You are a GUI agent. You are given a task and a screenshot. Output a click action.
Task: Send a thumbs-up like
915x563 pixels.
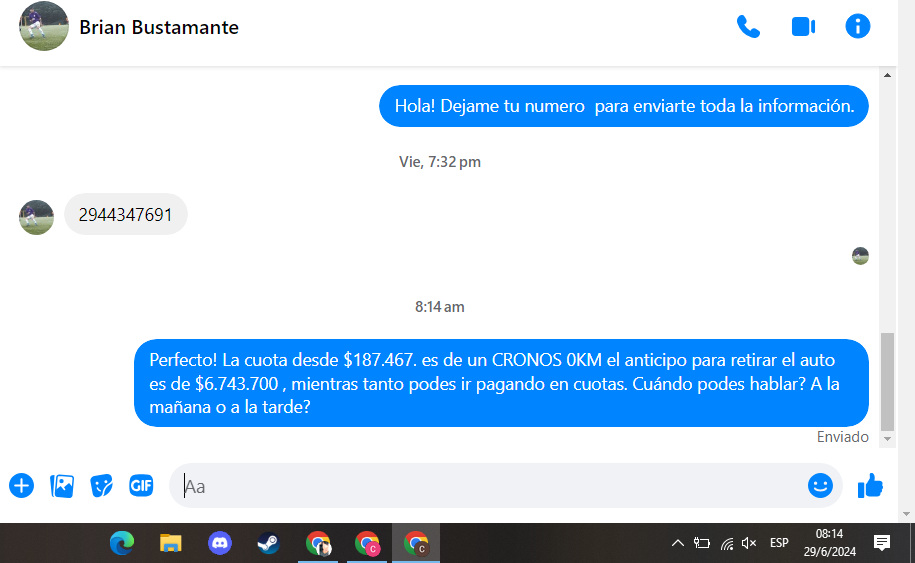870,486
